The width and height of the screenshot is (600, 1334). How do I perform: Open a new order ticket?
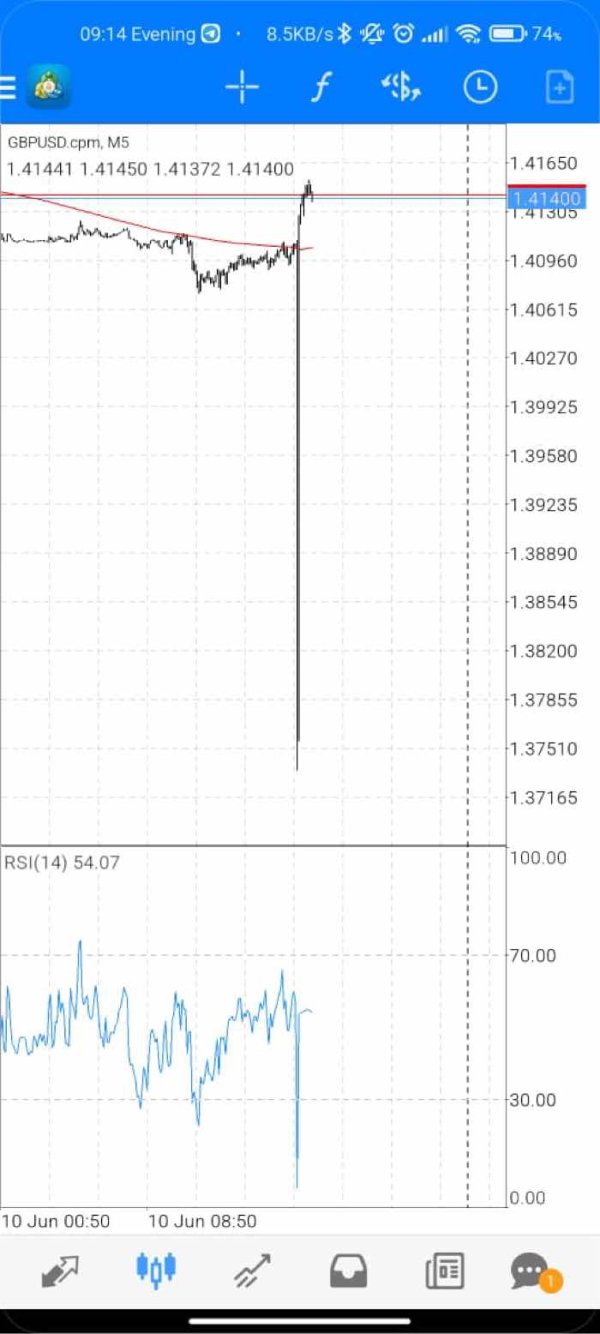[559, 88]
